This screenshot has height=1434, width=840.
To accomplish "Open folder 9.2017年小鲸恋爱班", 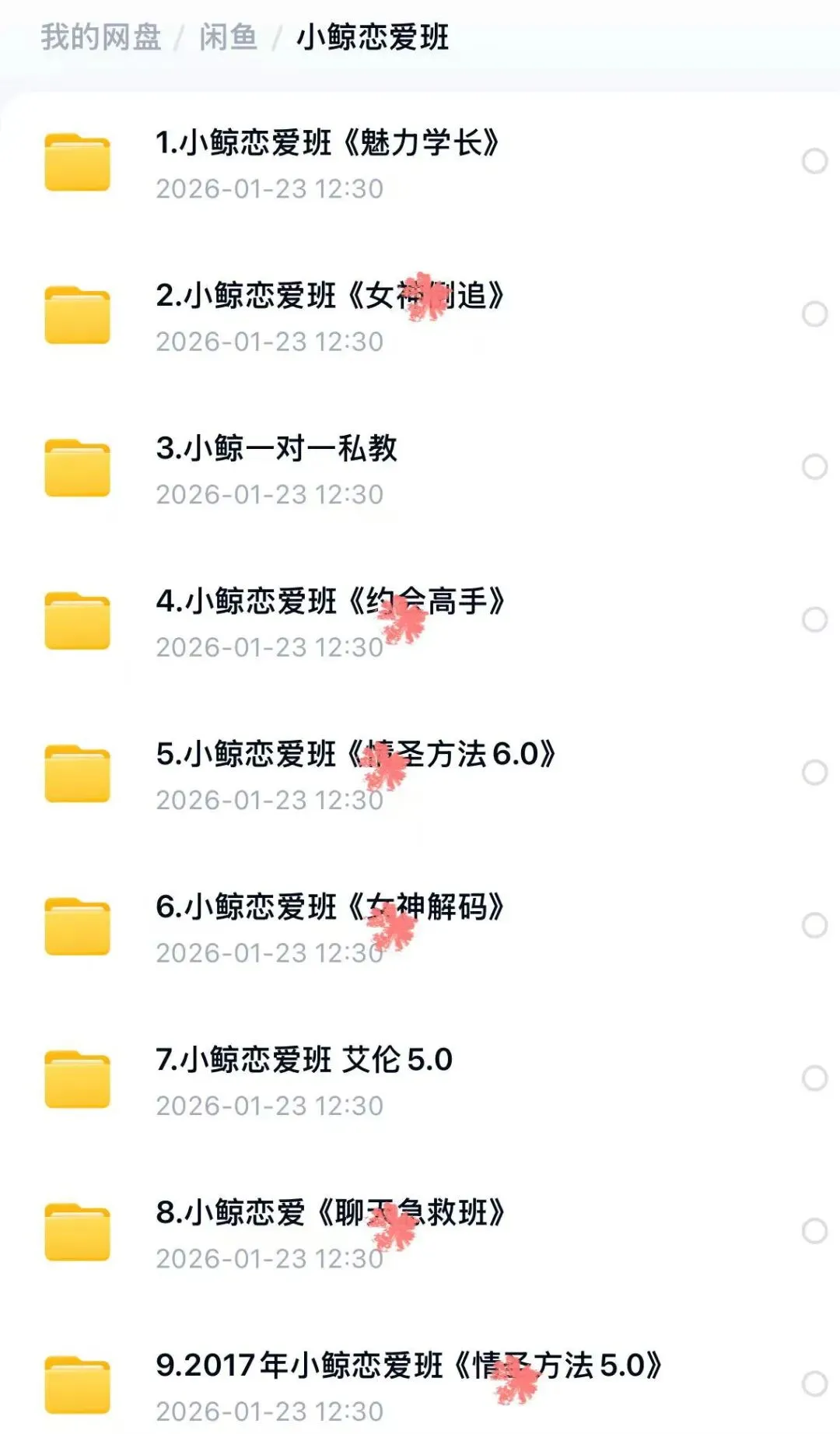I will tap(408, 1366).
